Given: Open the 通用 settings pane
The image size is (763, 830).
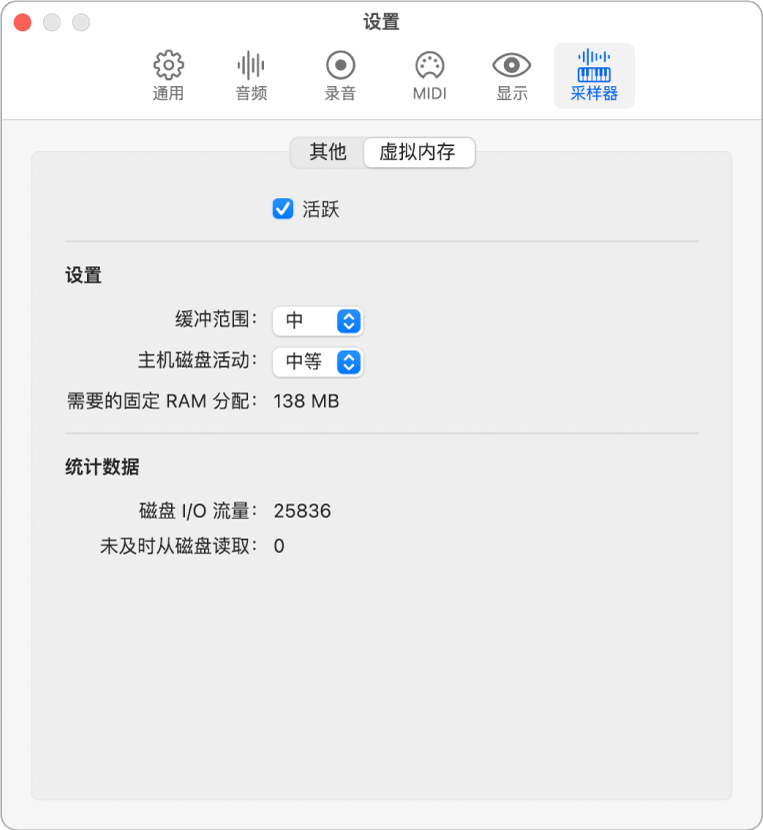Looking at the screenshot, I should (167, 75).
